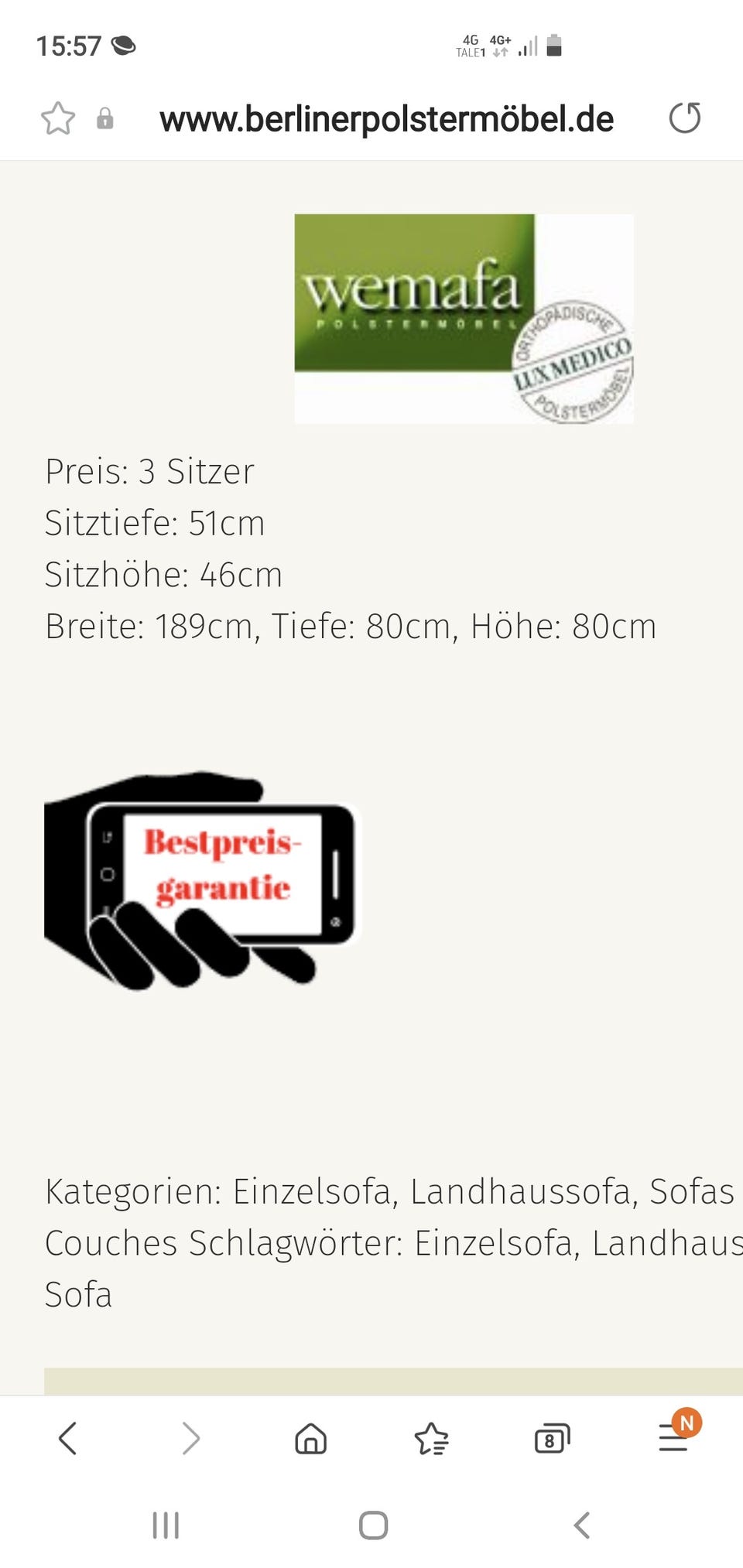
Task: Tap the bookmark star in the address bar
Action: click(56, 118)
